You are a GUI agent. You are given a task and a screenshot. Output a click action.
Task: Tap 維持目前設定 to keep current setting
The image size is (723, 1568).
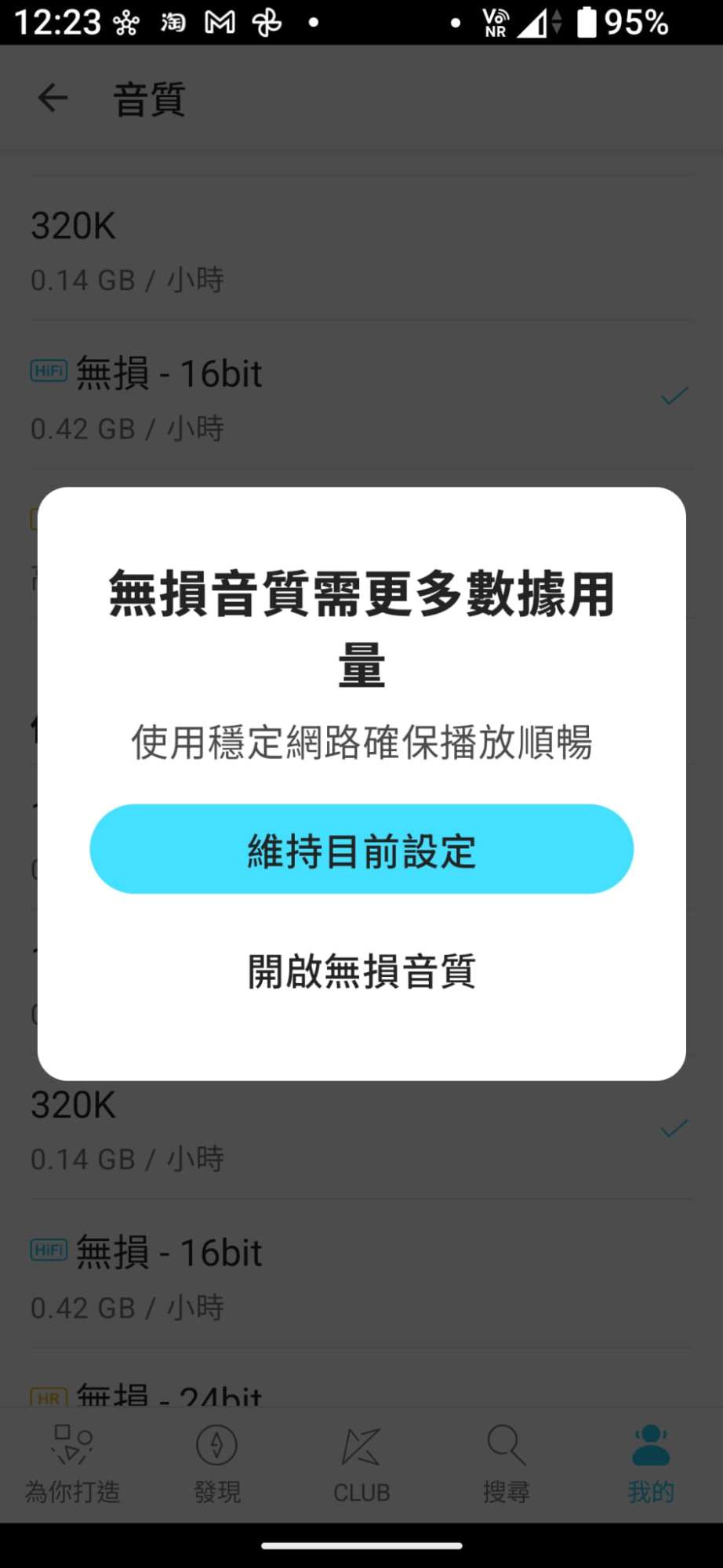pyautogui.click(x=361, y=848)
